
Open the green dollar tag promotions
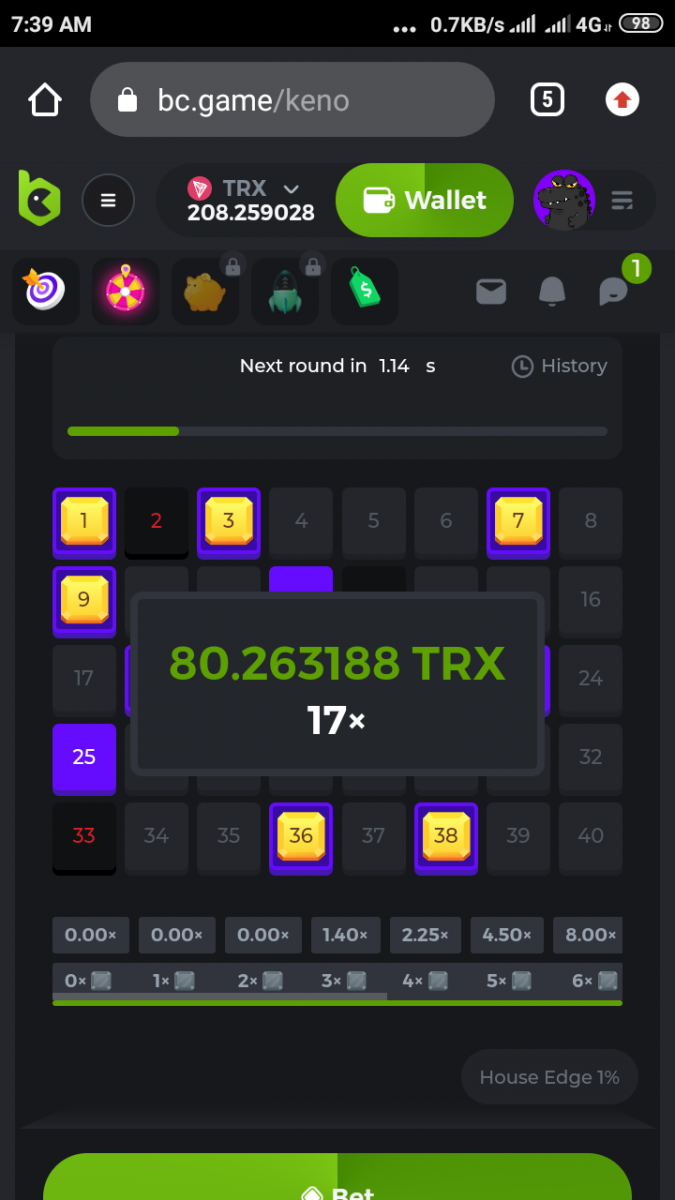click(364, 292)
